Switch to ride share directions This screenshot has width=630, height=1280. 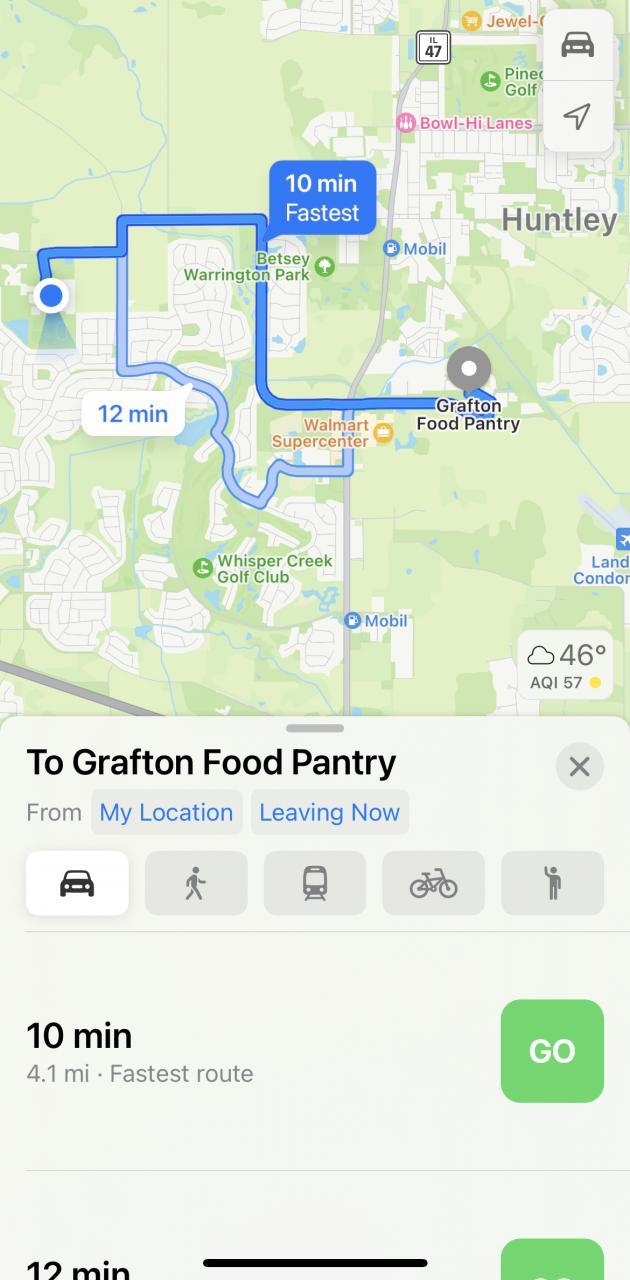tap(552, 883)
